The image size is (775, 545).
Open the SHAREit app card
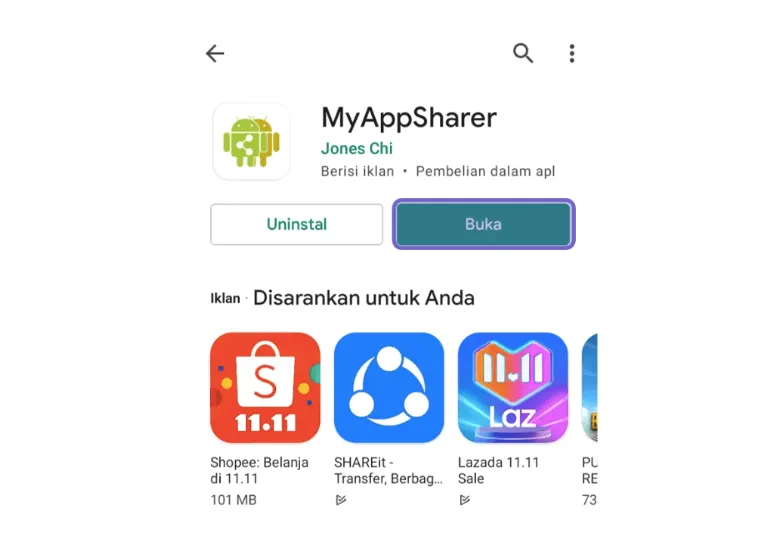[389, 388]
